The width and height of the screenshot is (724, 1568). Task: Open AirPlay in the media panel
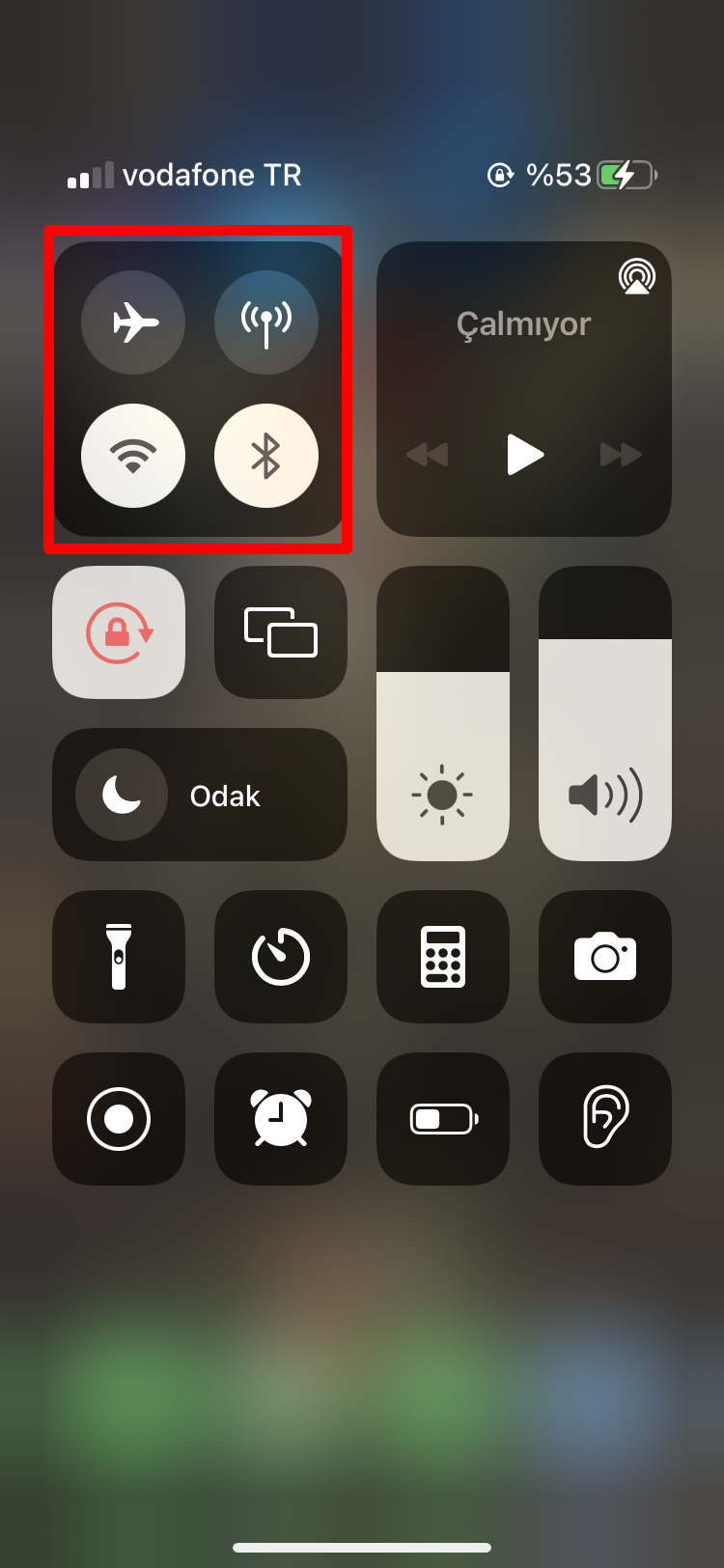click(637, 277)
